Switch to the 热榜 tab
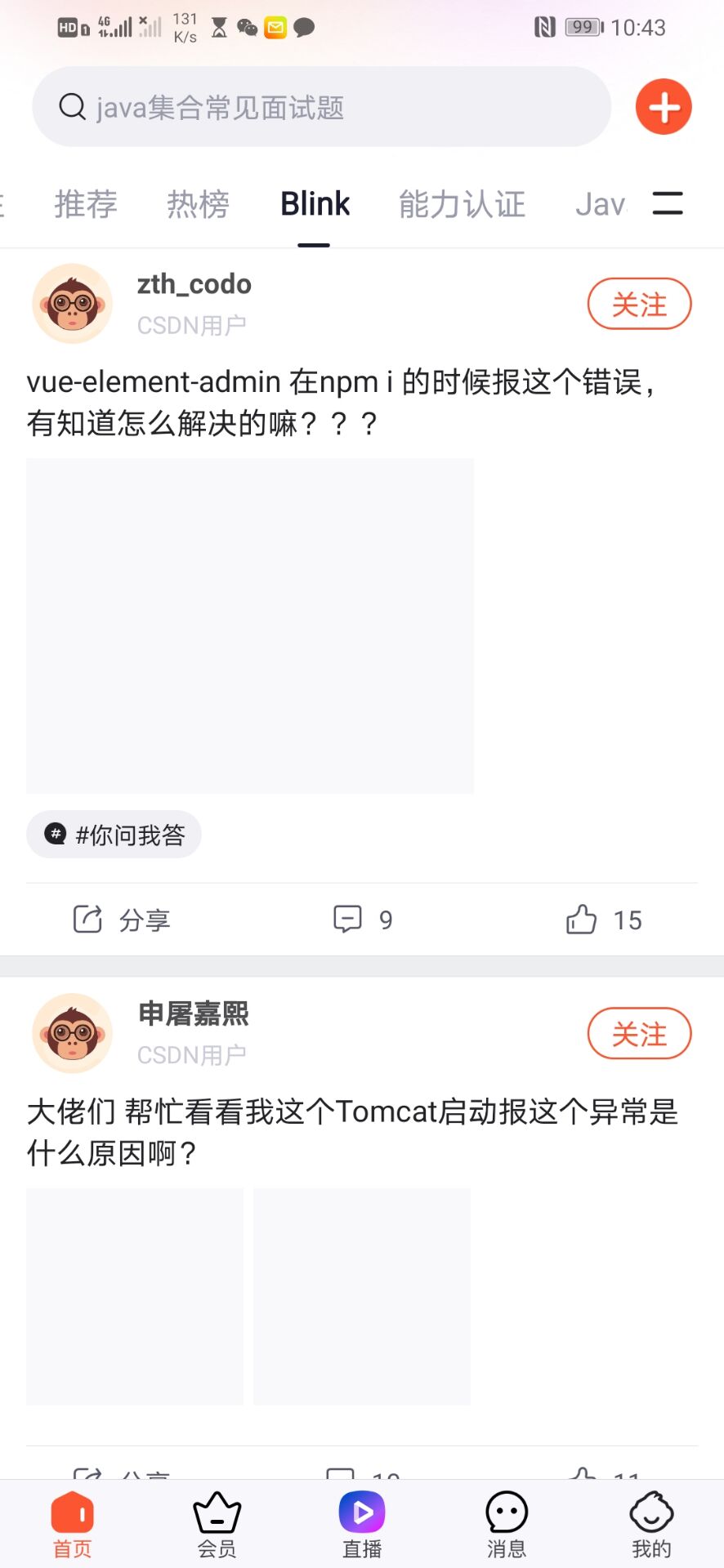724x1568 pixels. (198, 204)
